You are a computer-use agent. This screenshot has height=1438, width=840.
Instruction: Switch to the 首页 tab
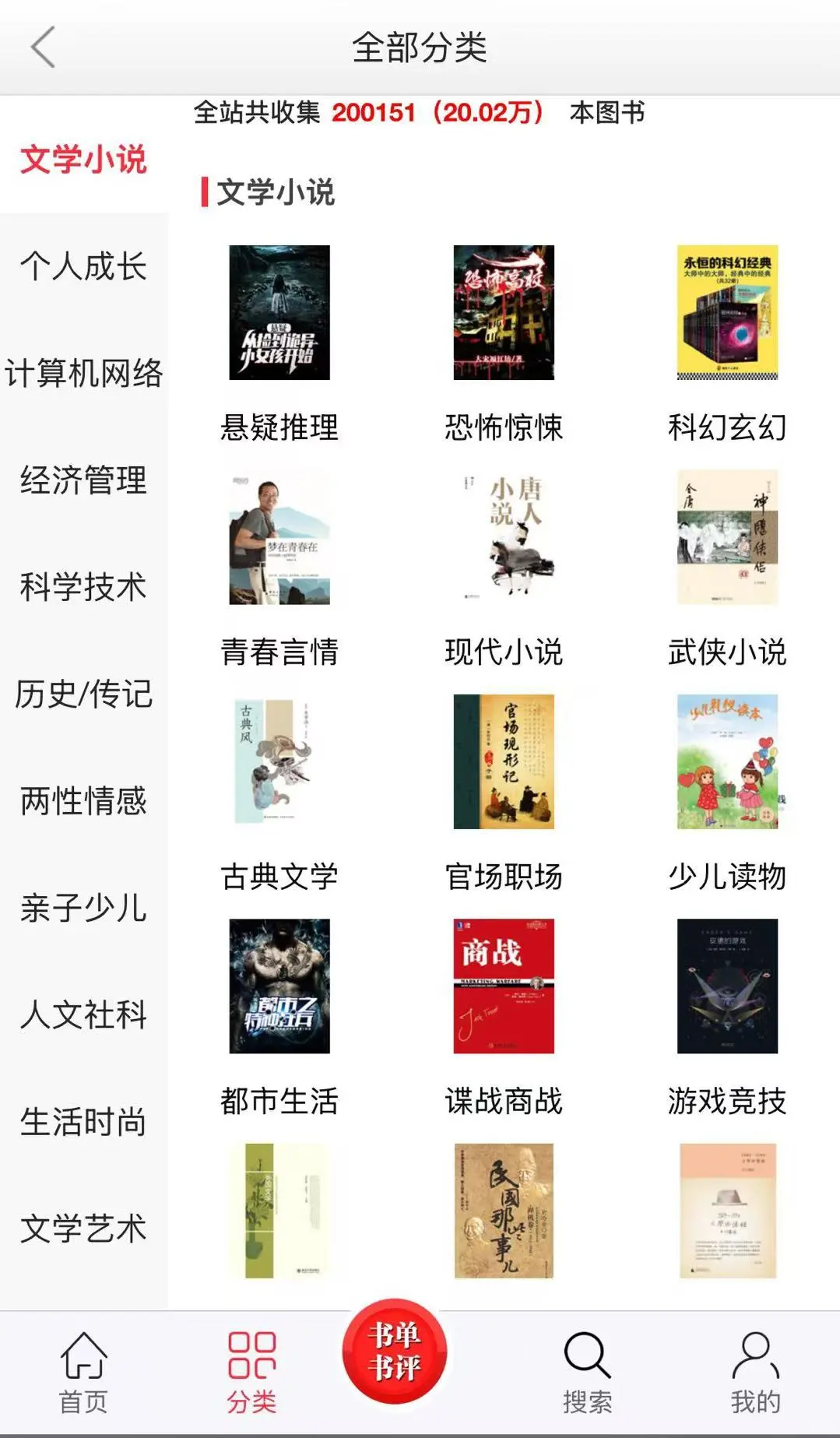coord(83,1373)
